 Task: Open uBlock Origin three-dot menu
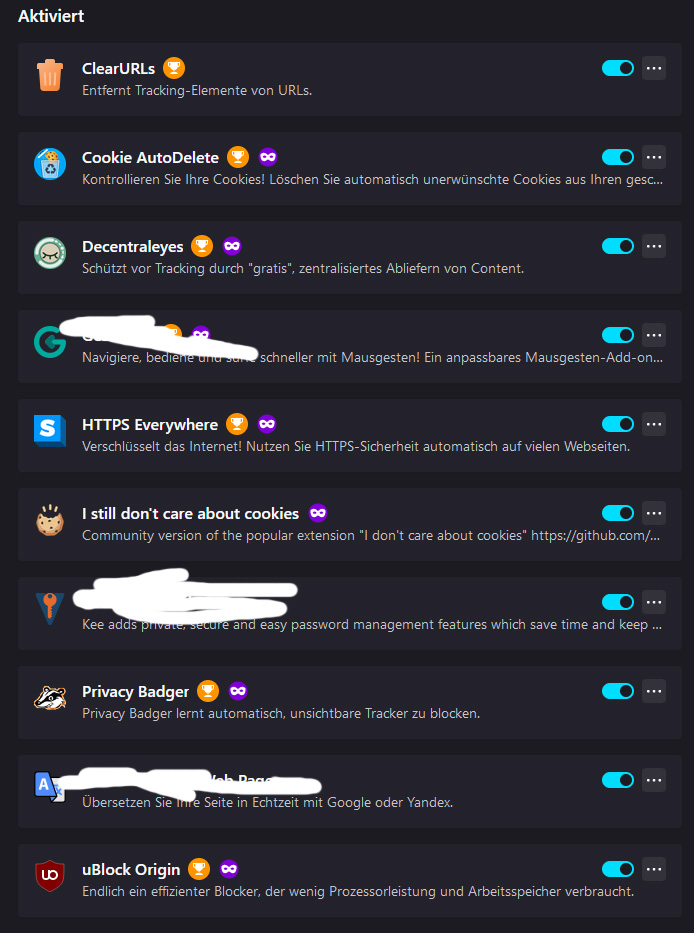[654, 869]
